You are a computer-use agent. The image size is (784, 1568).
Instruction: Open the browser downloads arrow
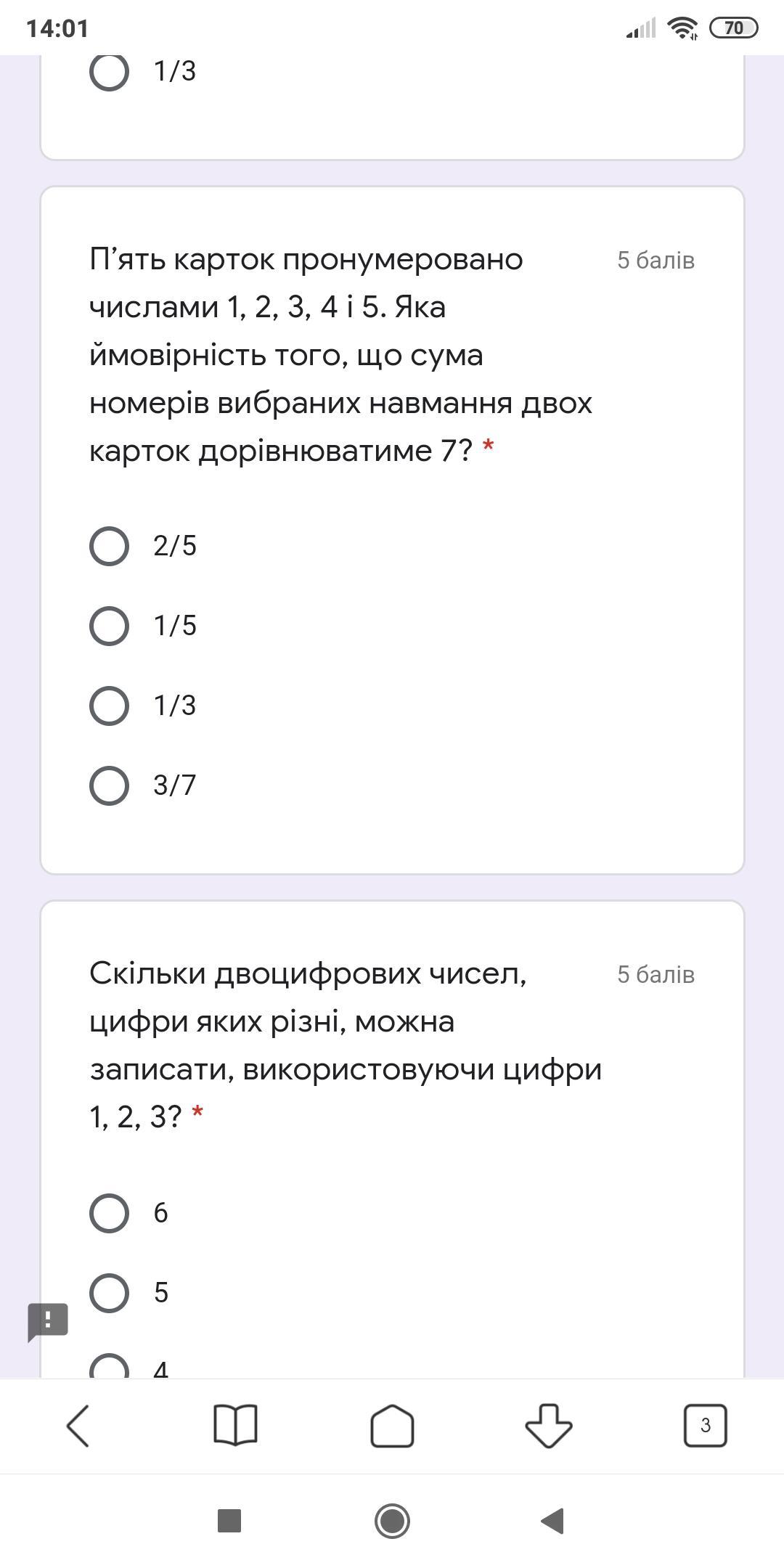pyautogui.click(x=549, y=1426)
